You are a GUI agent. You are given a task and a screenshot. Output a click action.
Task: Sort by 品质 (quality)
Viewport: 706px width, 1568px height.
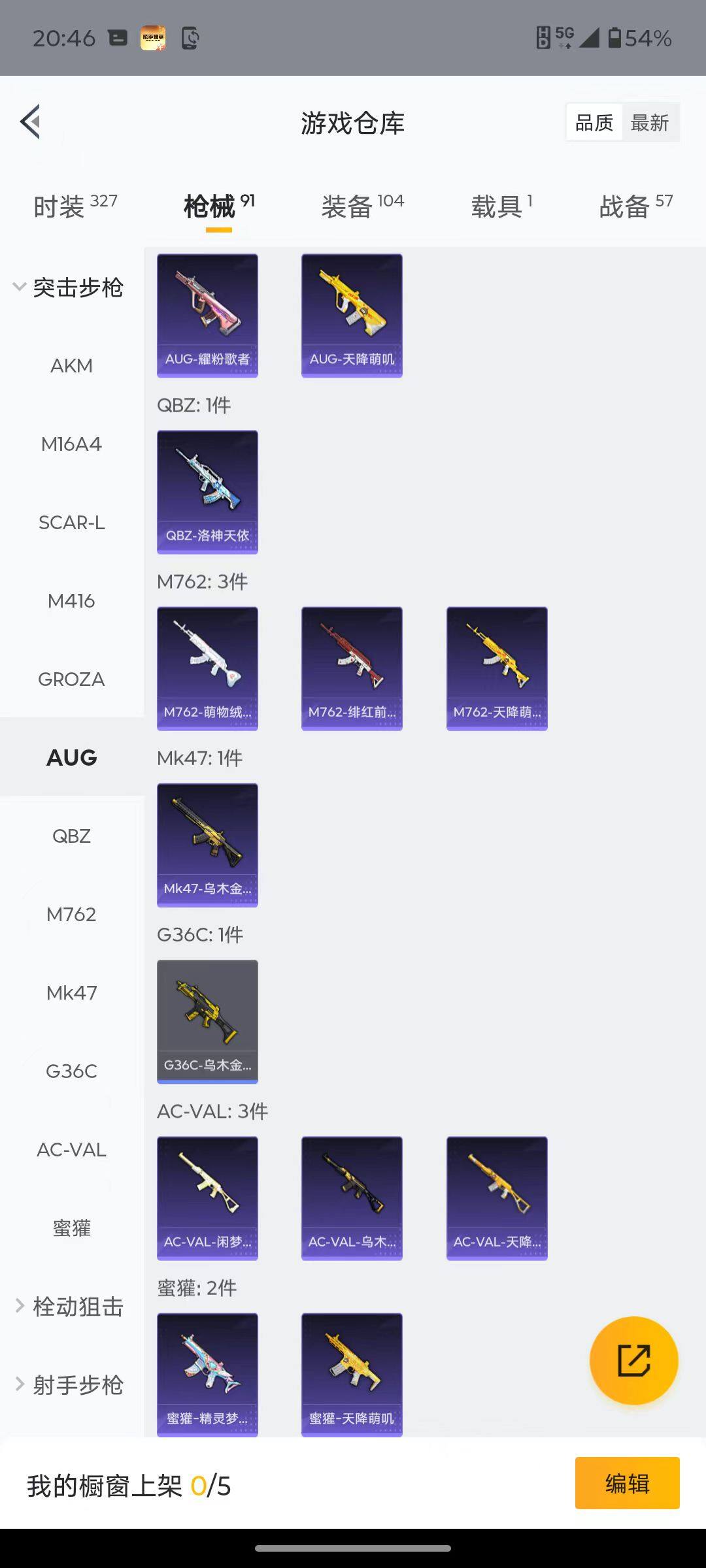[x=594, y=122]
